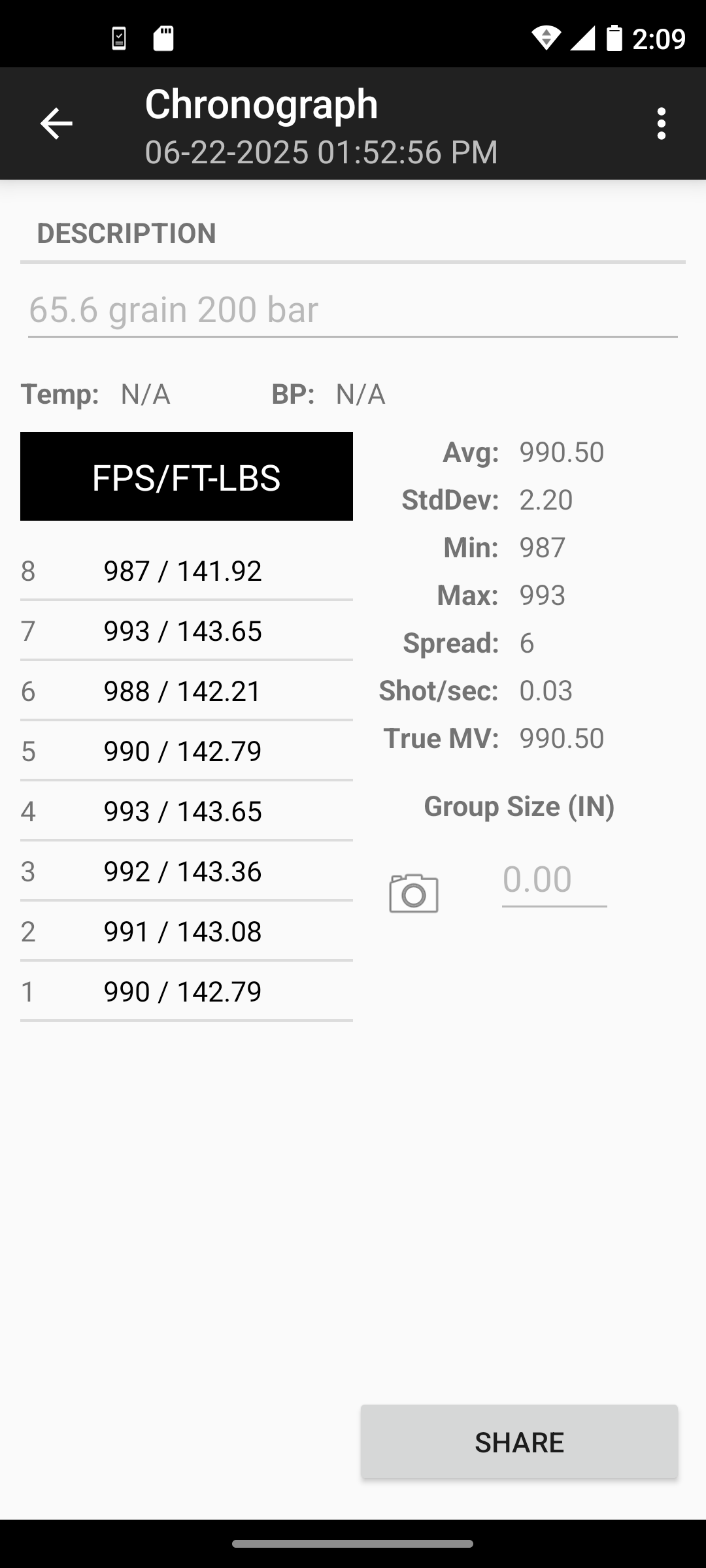Select shot 5 in the list

[x=186, y=751]
